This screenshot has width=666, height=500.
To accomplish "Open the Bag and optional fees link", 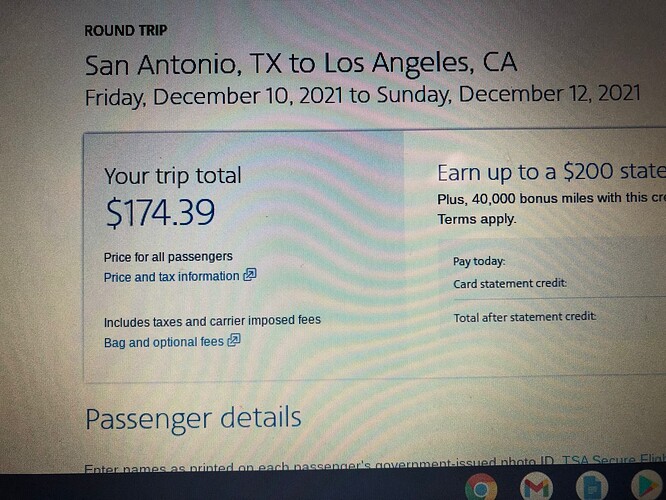I will pyautogui.click(x=164, y=342).
